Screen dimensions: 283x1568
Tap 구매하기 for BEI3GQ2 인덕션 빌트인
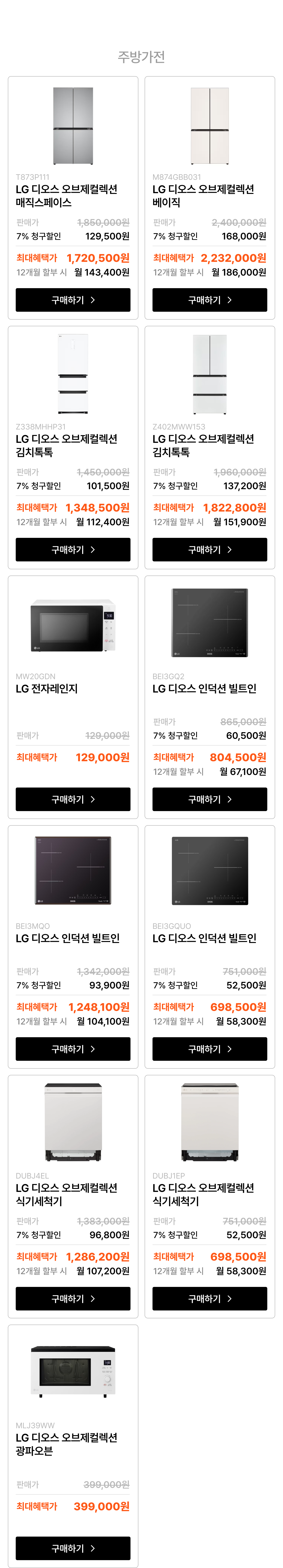pyautogui.click(x=209, y=799)
